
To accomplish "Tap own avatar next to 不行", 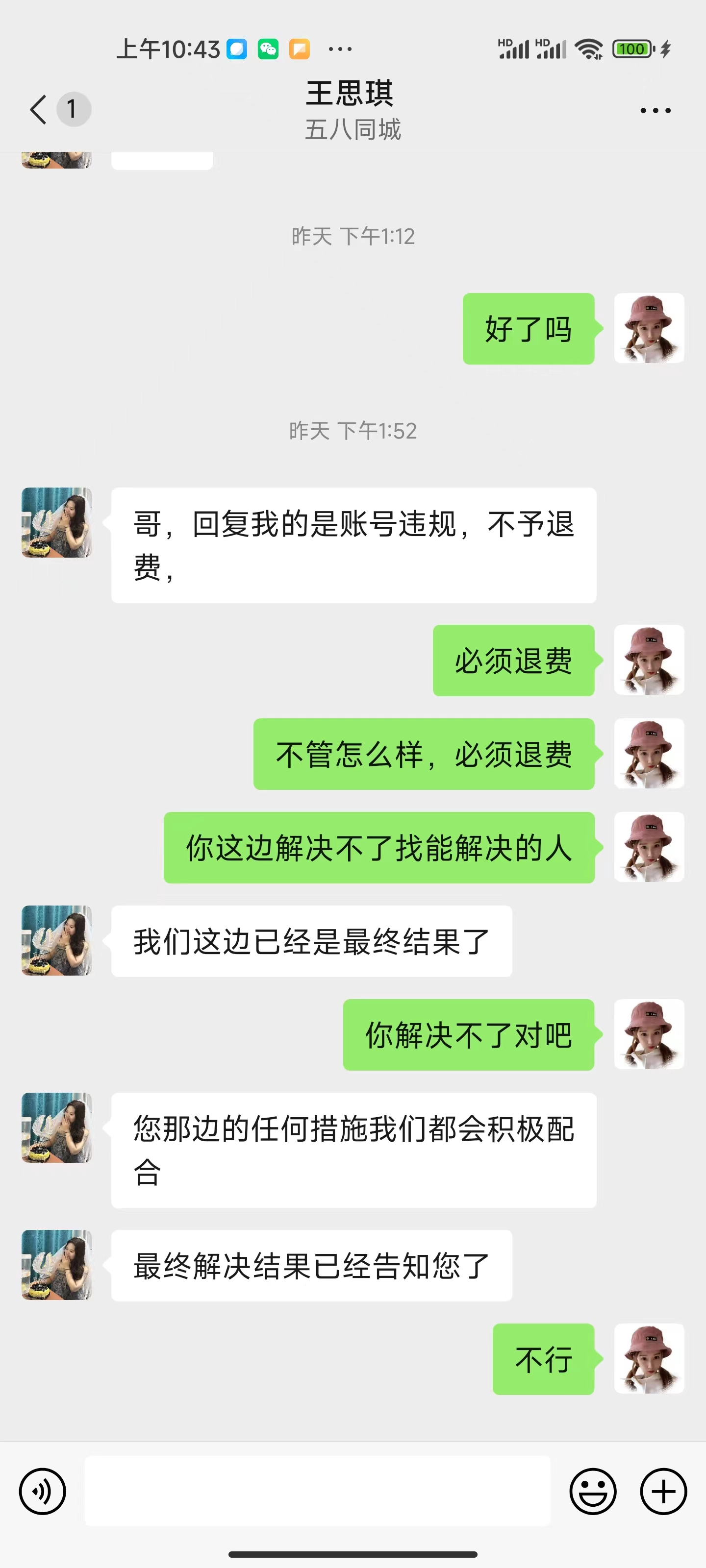I will coord(649,1359).
